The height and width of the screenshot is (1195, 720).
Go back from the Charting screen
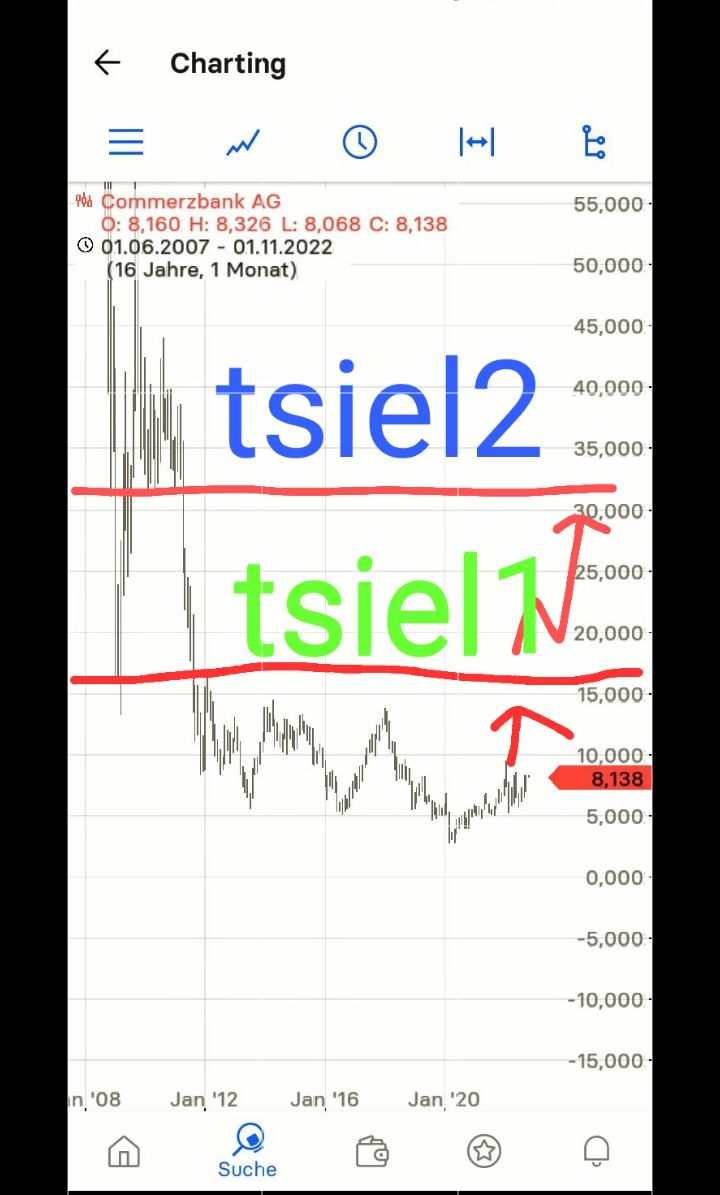click(107, 63)
